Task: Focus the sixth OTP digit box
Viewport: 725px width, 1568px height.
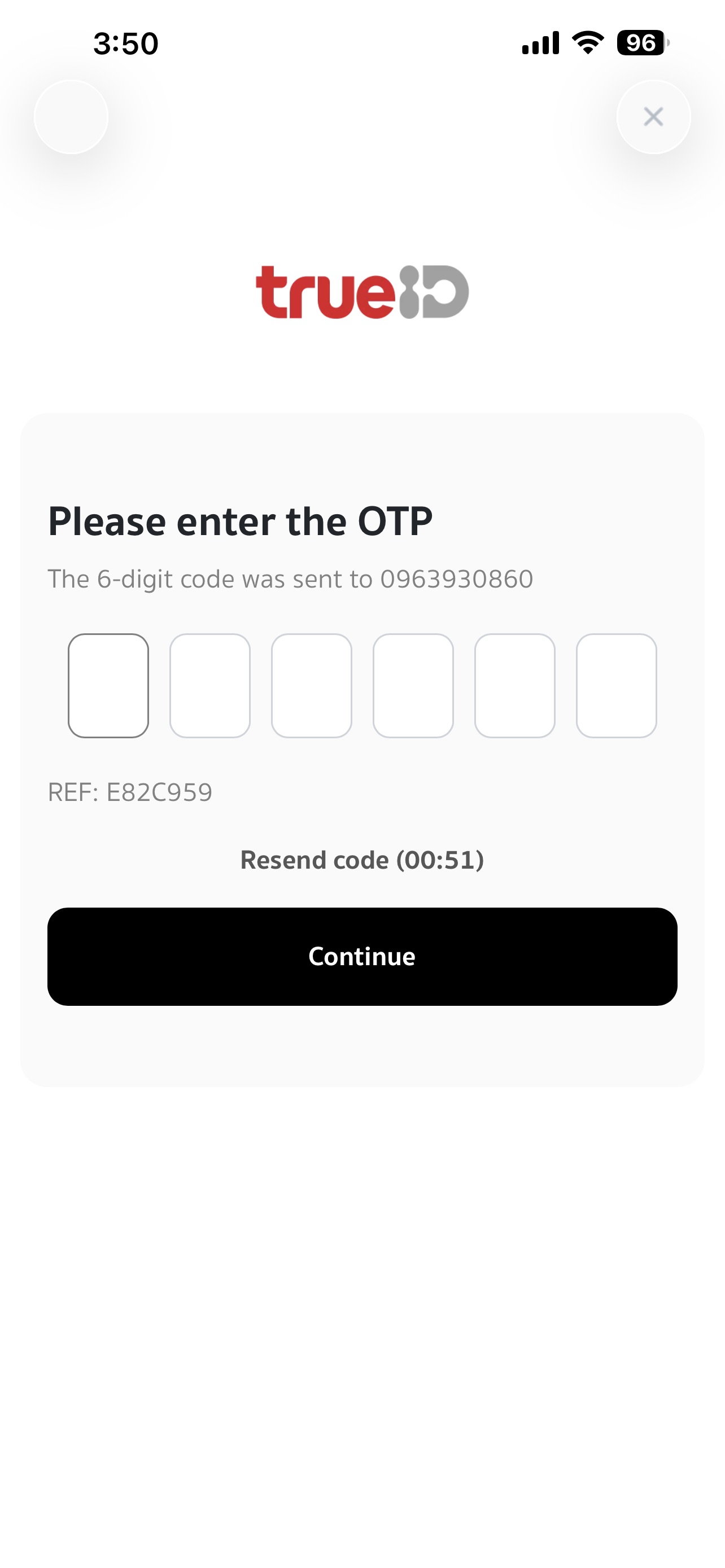Action: point(617,685)
